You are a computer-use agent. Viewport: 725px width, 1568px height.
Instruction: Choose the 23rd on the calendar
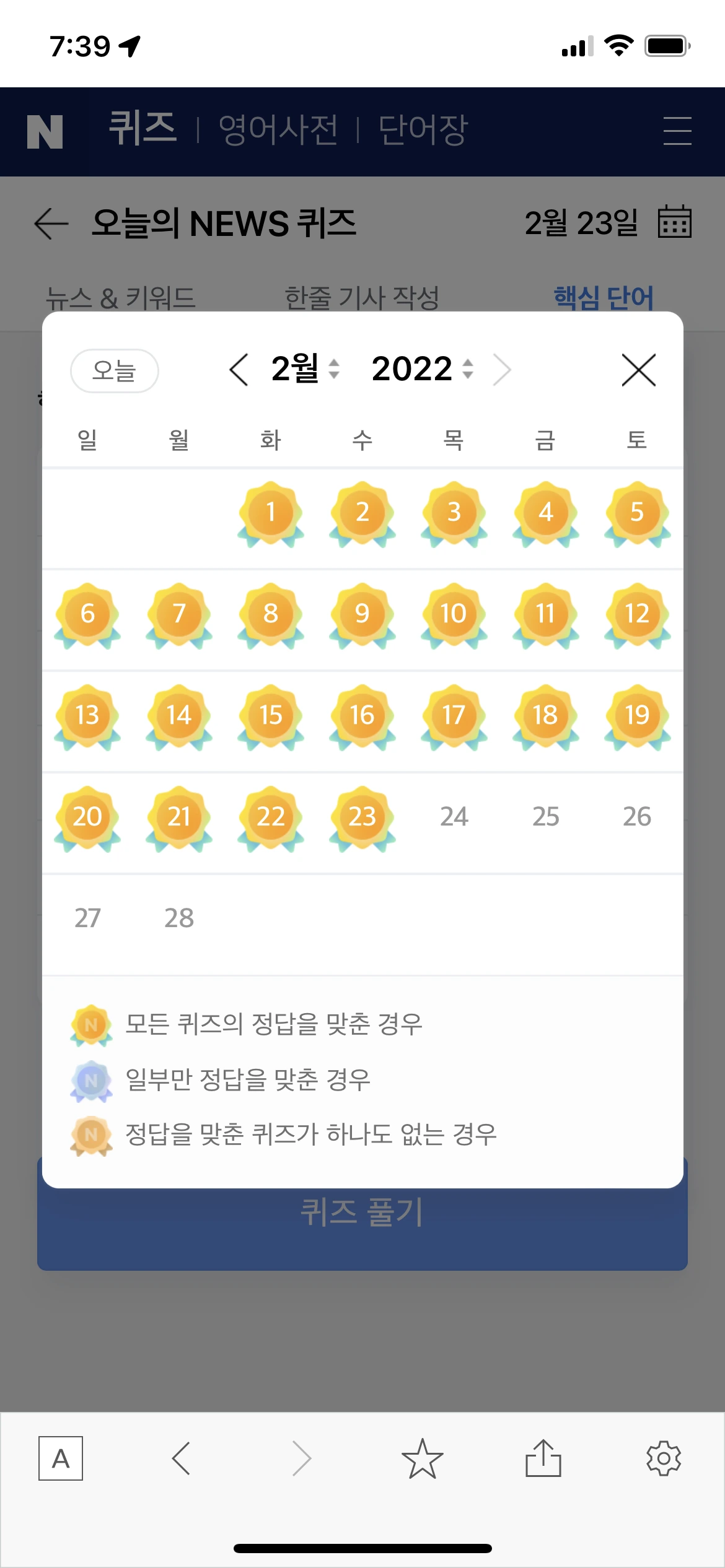[x=362, y=817]
